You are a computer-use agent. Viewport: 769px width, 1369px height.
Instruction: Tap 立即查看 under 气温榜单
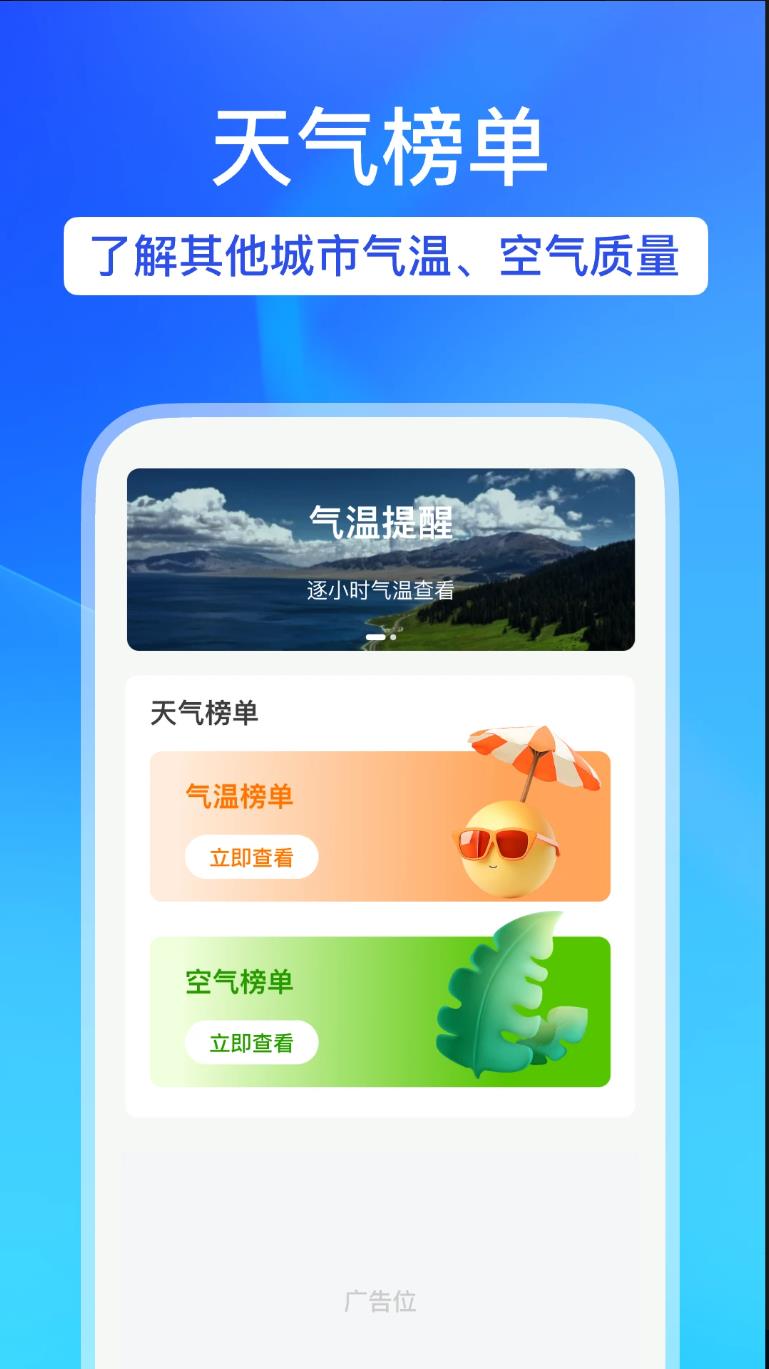(x=252, y=858)
